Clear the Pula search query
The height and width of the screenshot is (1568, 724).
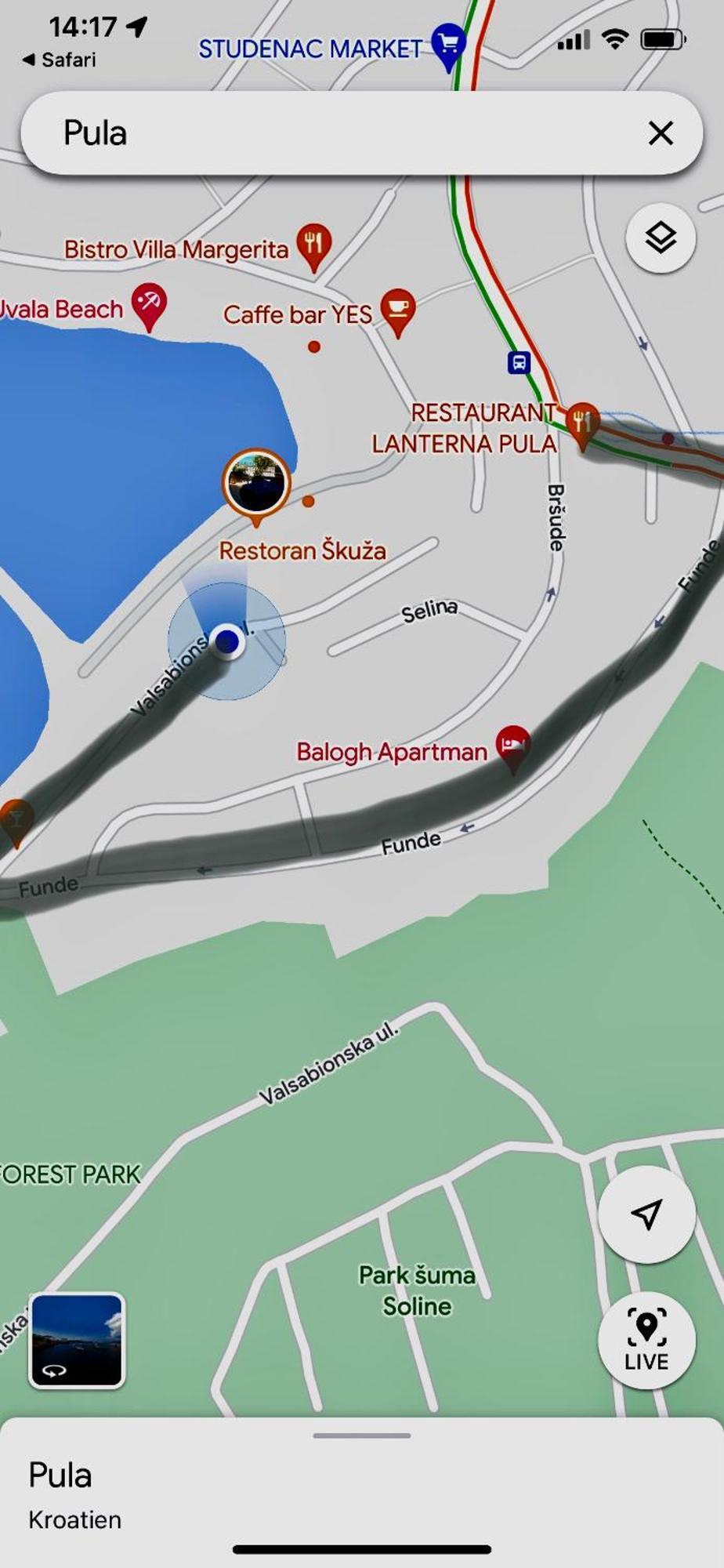(x=661, y=133)
